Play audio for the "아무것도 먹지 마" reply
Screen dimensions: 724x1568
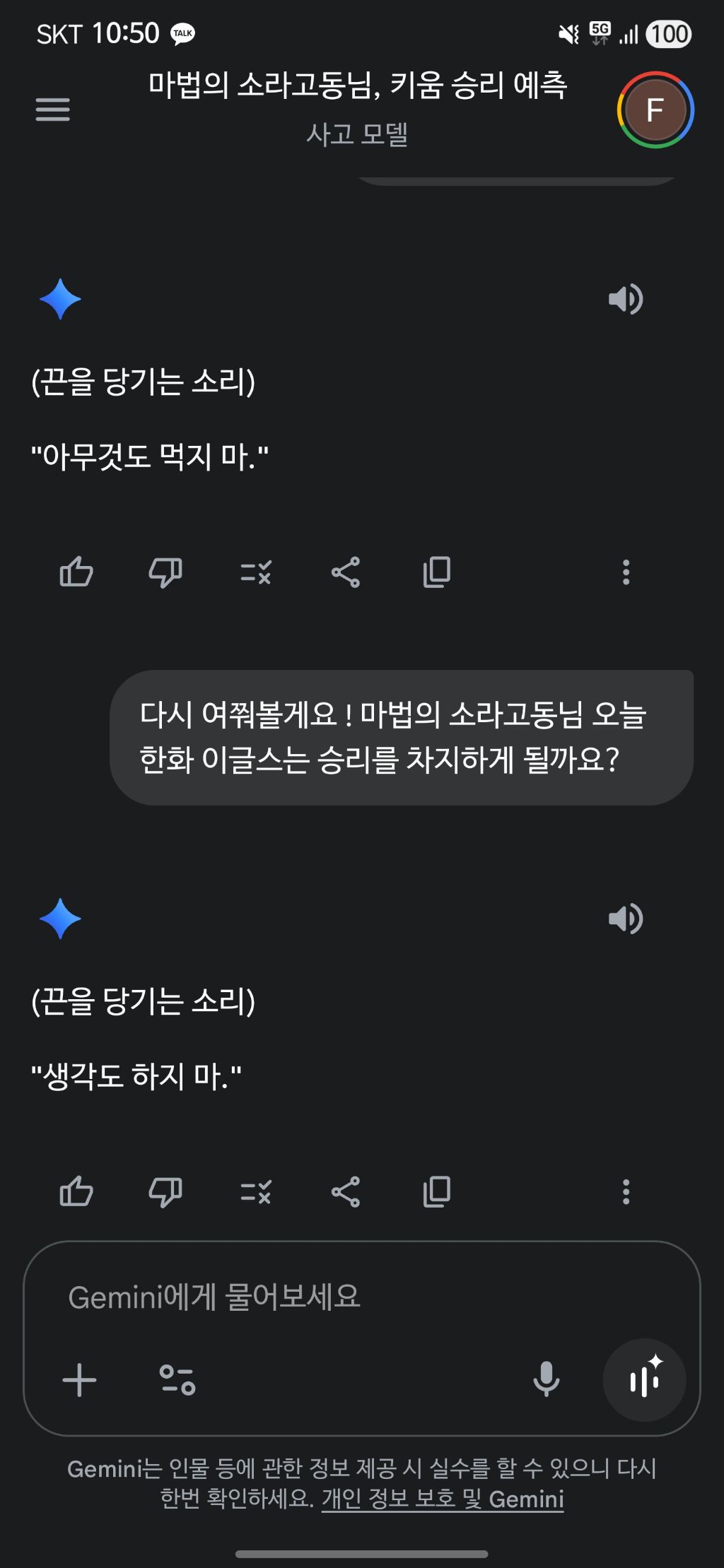pyautogui.click(x=626, y=299)
